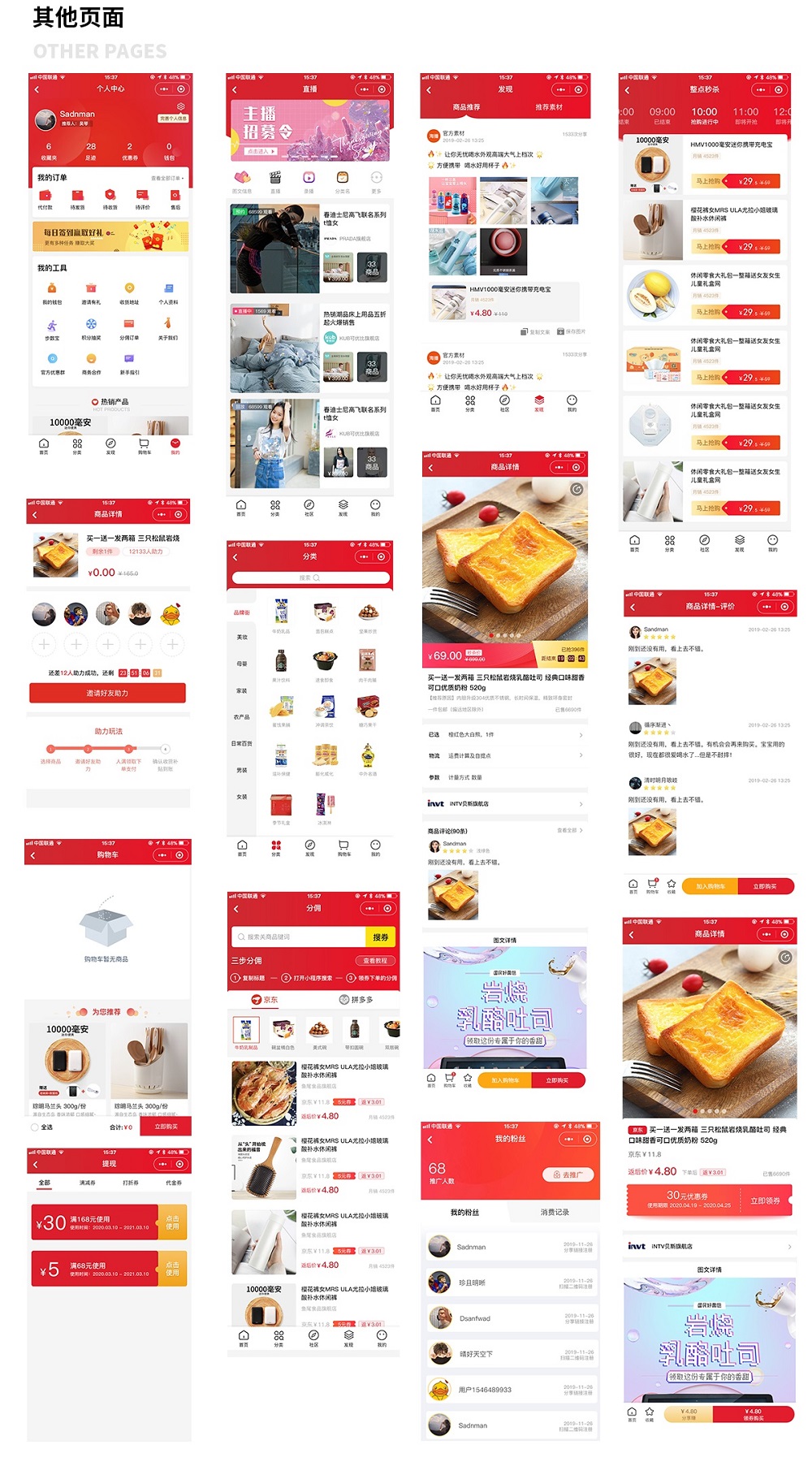Tap the 购物车 cart icon in bottom navigation
Screen dimensions: 812x1462
pyautogui.click(x=143, y=443)
